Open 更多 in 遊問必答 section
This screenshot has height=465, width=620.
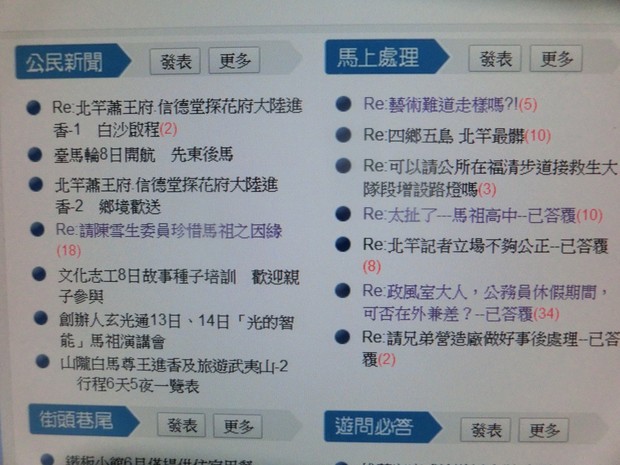tap(544, 430)
